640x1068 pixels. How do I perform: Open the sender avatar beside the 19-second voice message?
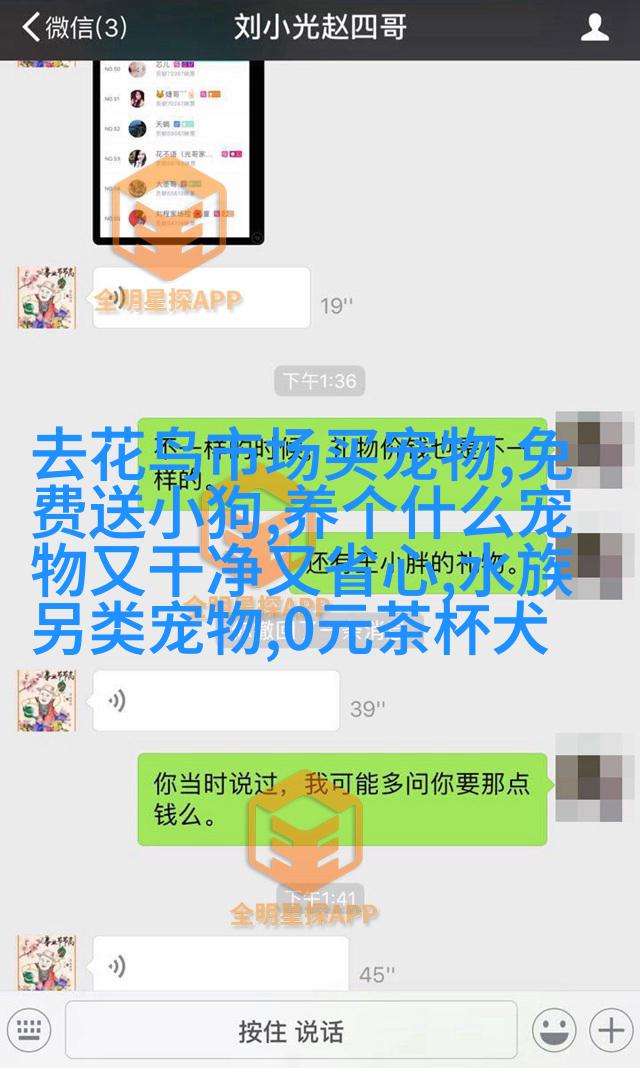click(x=47, y=298)
